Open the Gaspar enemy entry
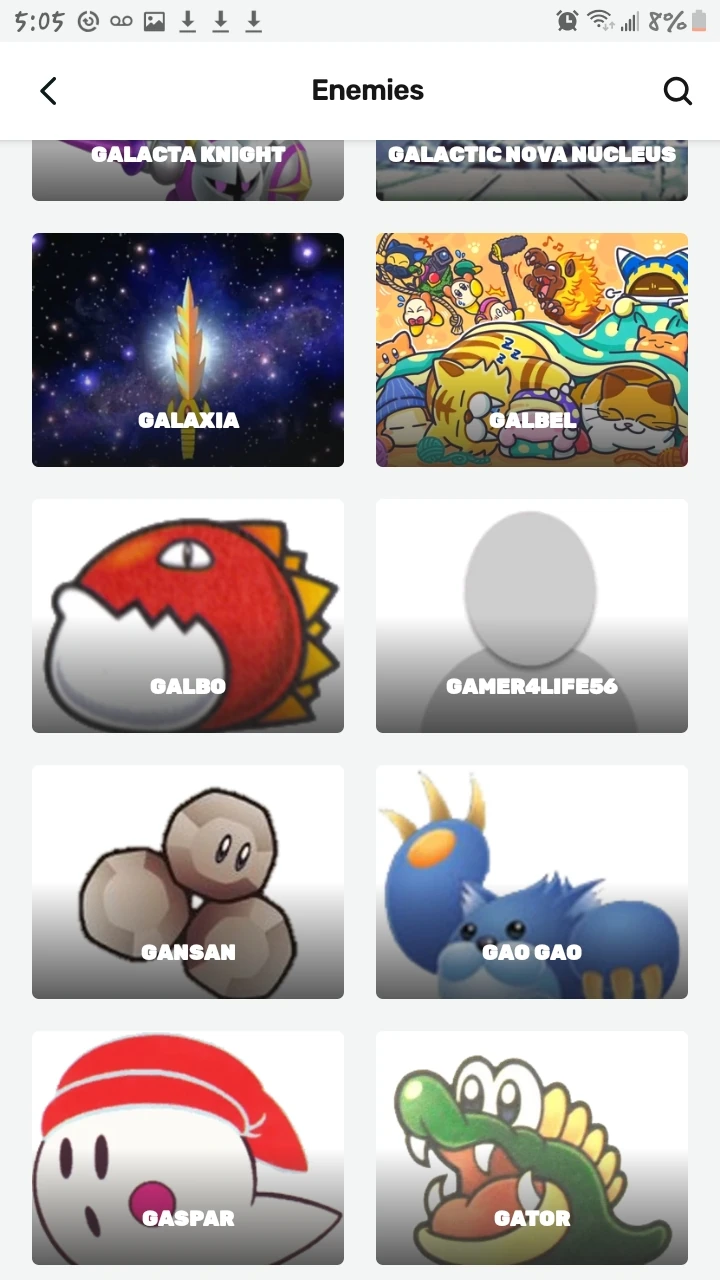The image size is (720, 1280). click(188, 1148)
